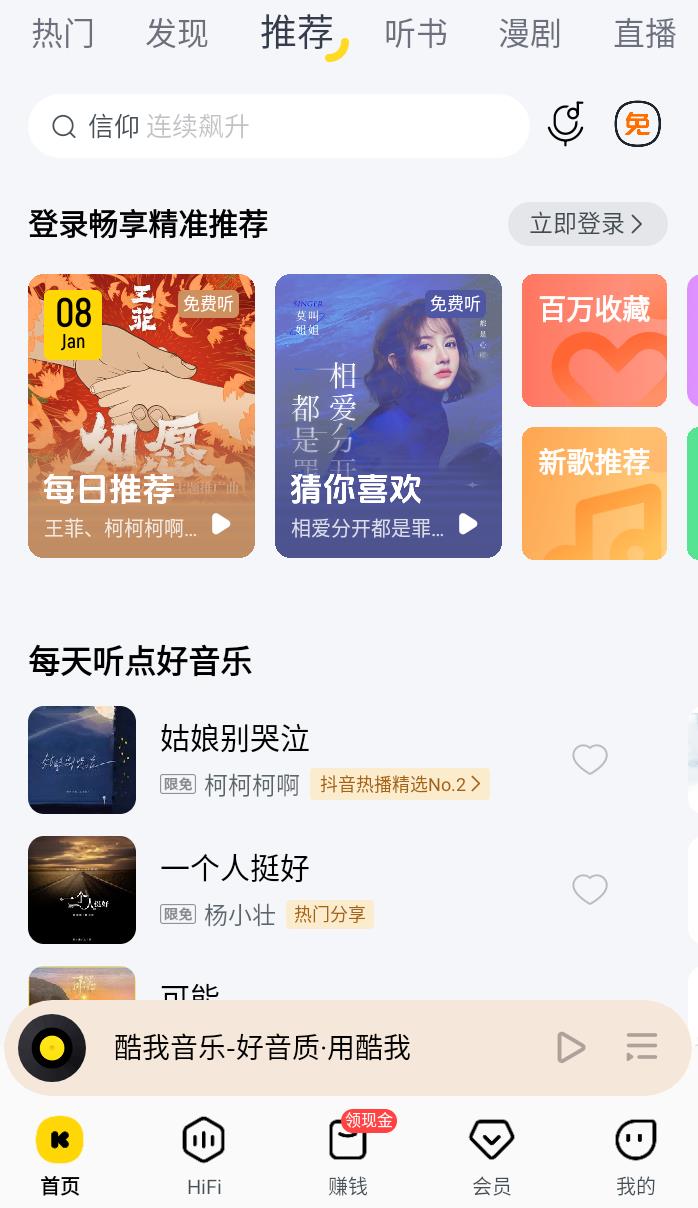Like the song 姑娘别哭泣

[x=590, y=760]
